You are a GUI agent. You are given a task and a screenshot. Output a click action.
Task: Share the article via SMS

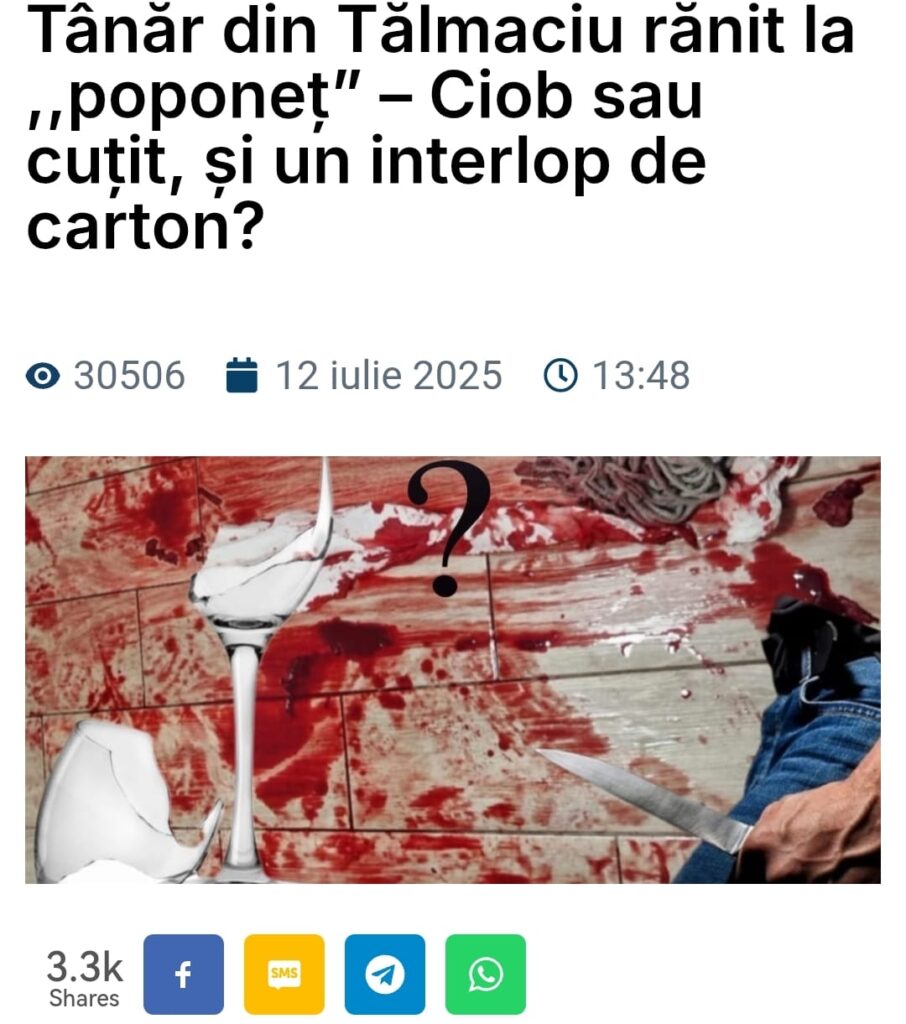(284, 974)
